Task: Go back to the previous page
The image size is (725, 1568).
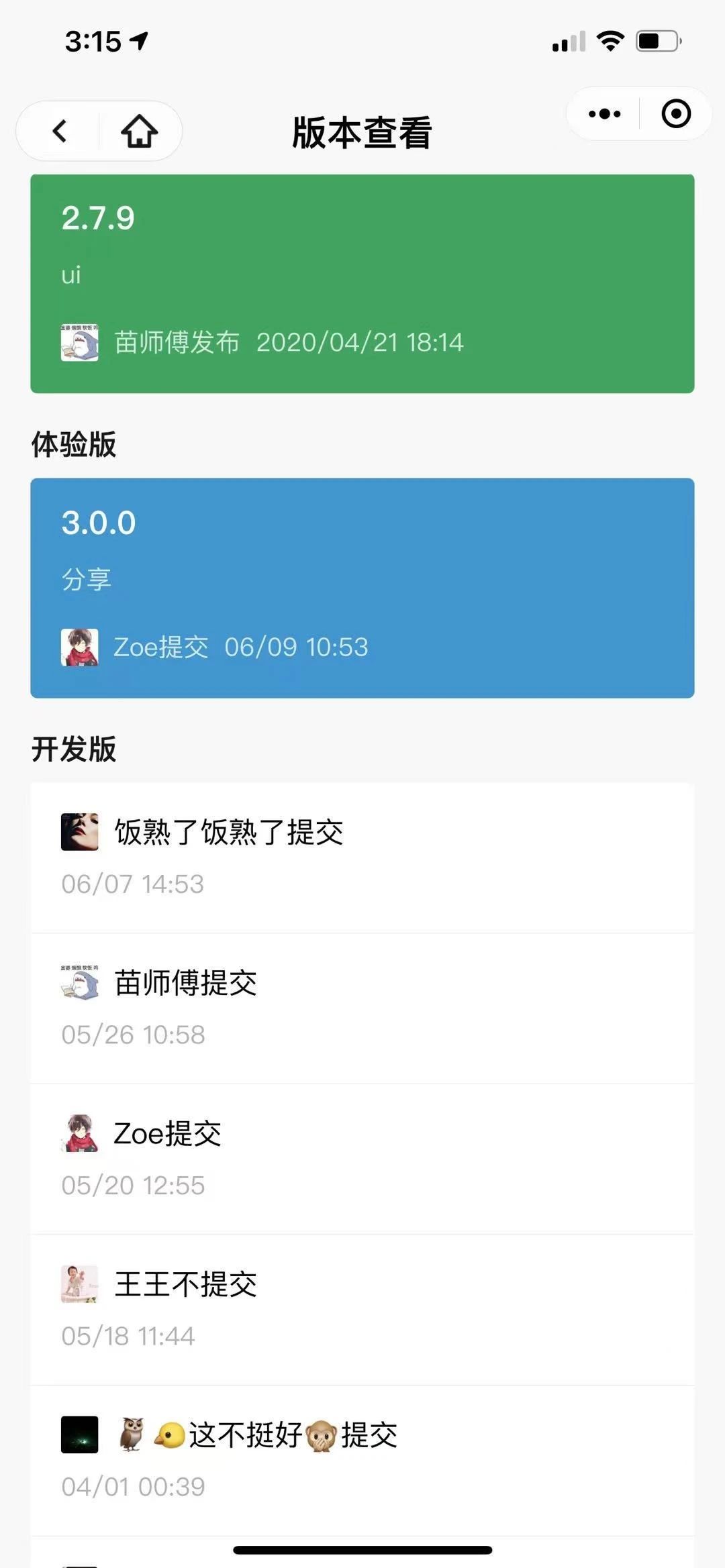Action: [59, 131]
